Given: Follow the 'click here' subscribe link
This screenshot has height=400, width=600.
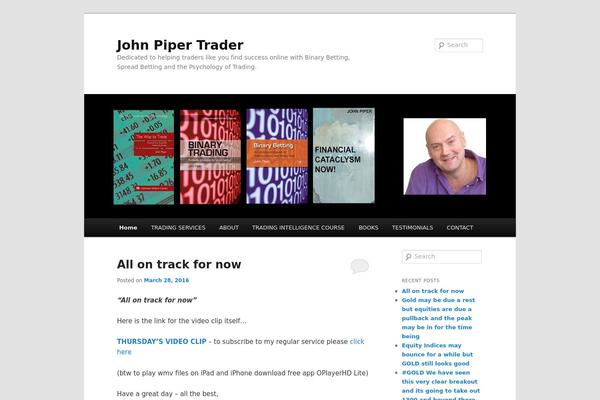Looking at the screenshot, I should tap(356, 341).
